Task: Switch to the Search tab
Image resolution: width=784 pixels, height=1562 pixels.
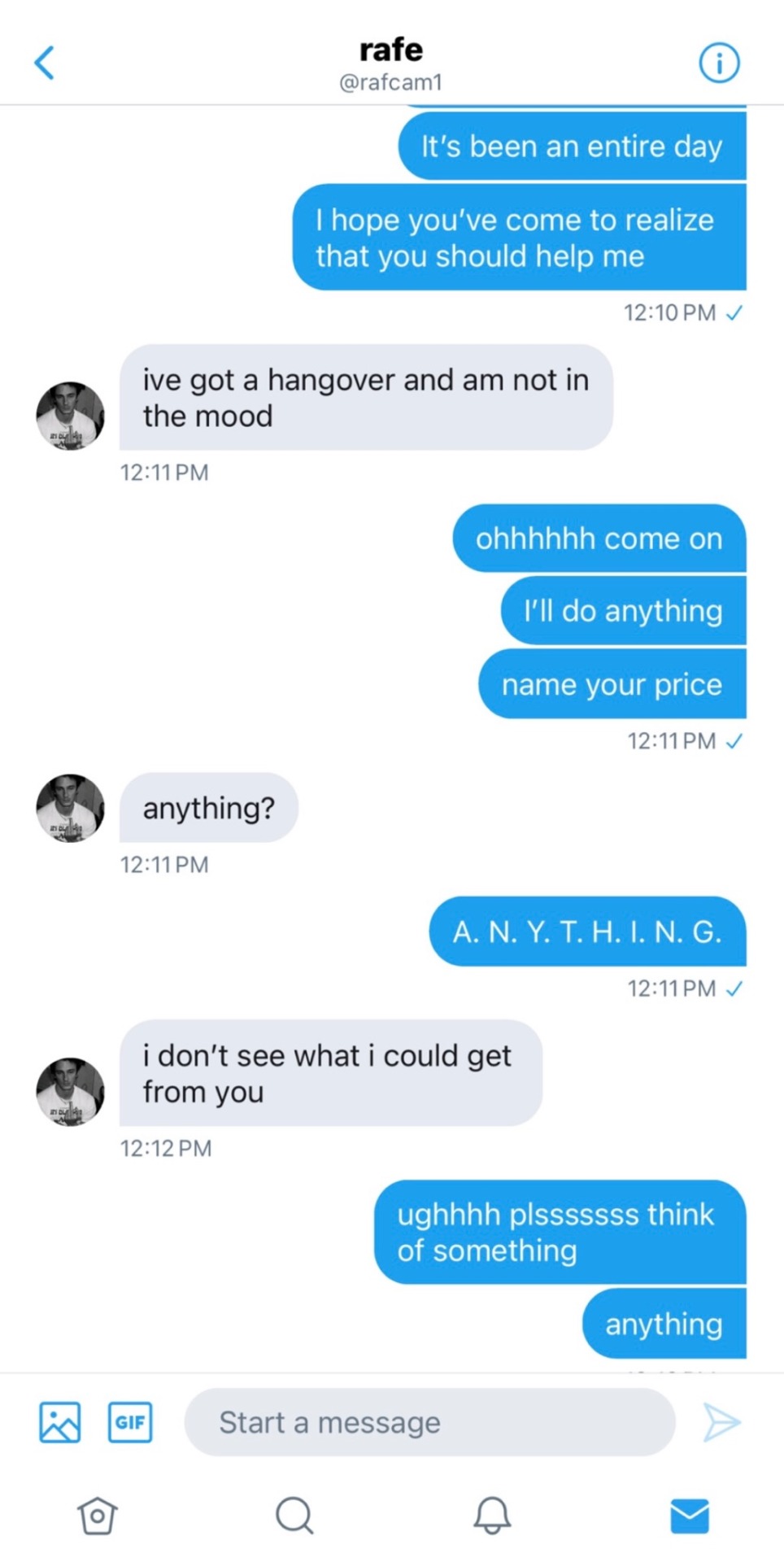Action: 294,1516
